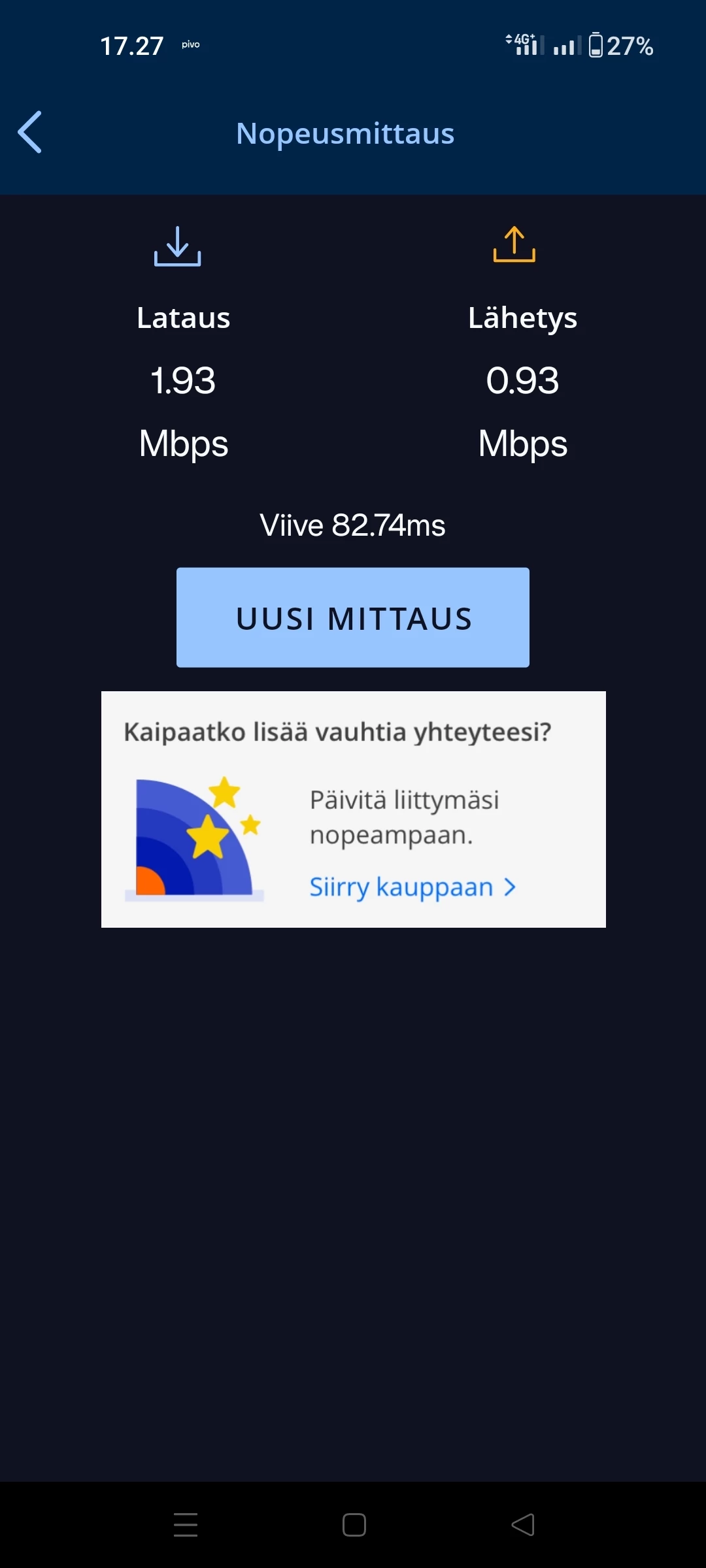
Task: Open recent apps from the navigation bar
Action: (186, 1525)
